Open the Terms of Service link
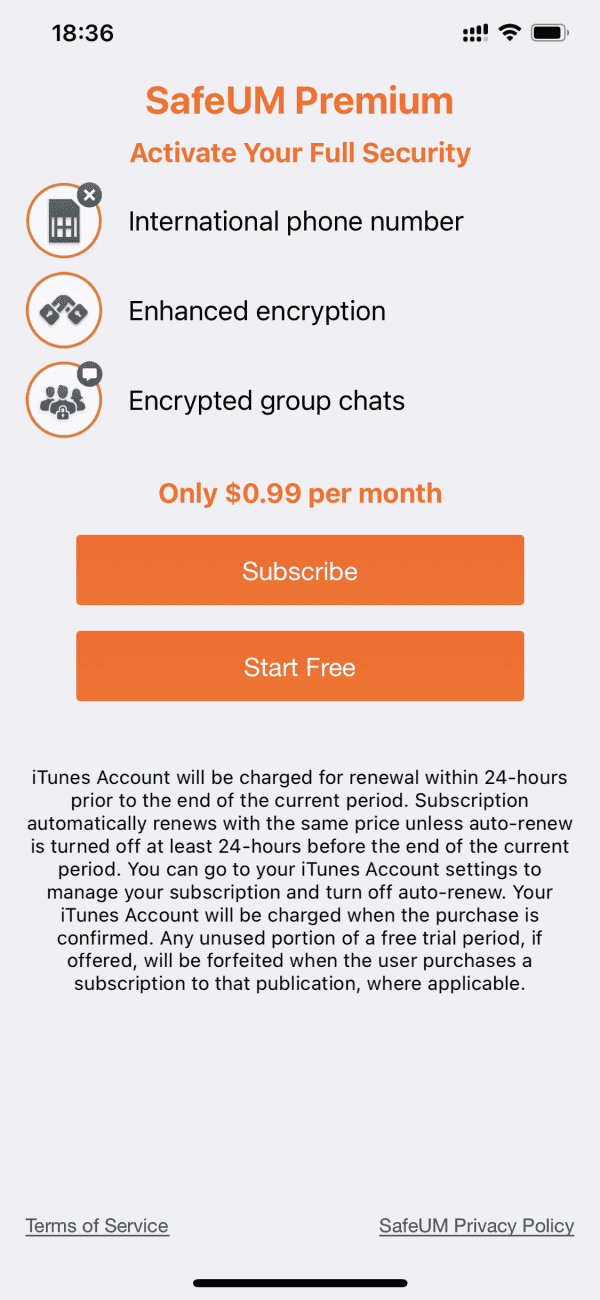Image resolution: width=600 pixels, height=1300 pixels. tap(97, 1225)
